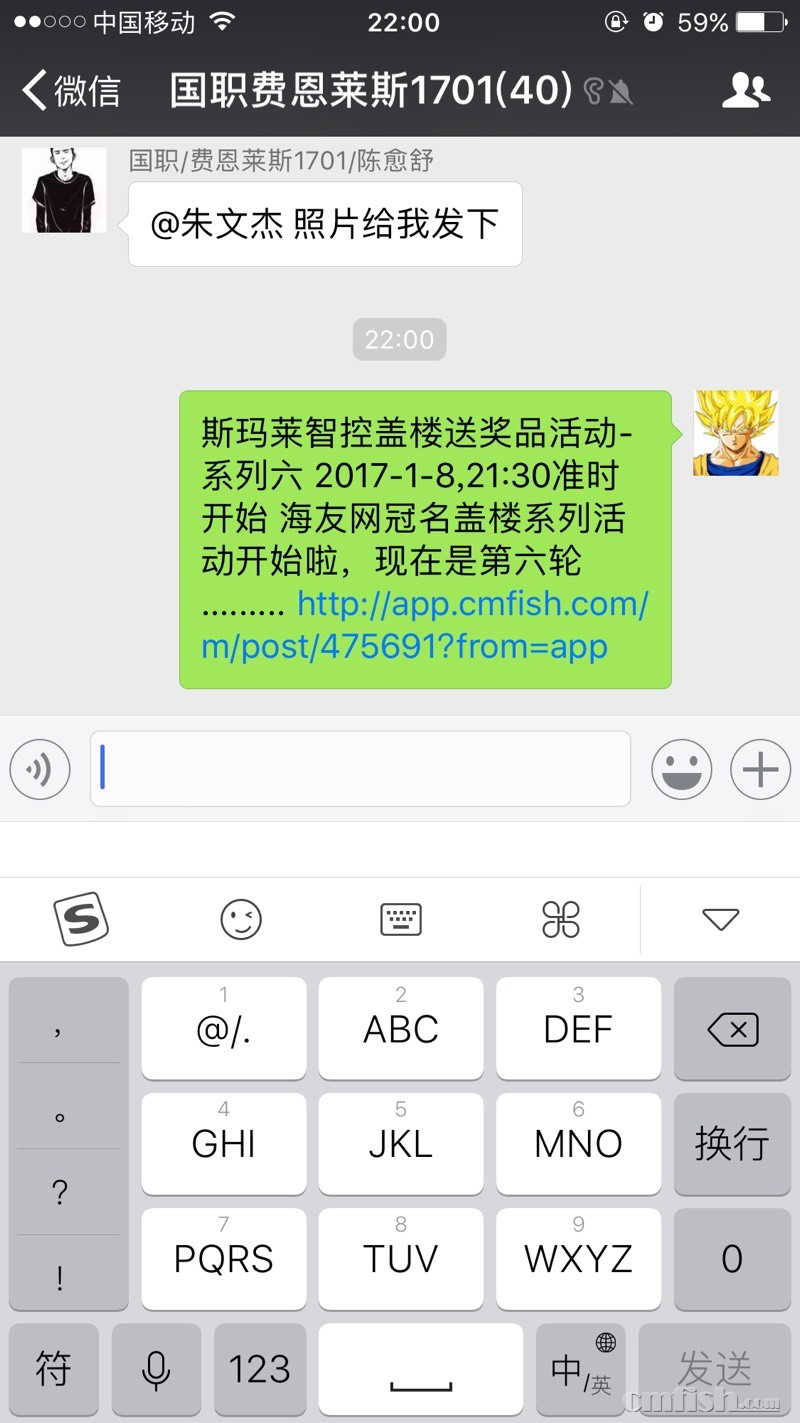Viewport: 800px width, 1423px height.
Task: Open the plus attachments menu
Action: coord(760,769)
